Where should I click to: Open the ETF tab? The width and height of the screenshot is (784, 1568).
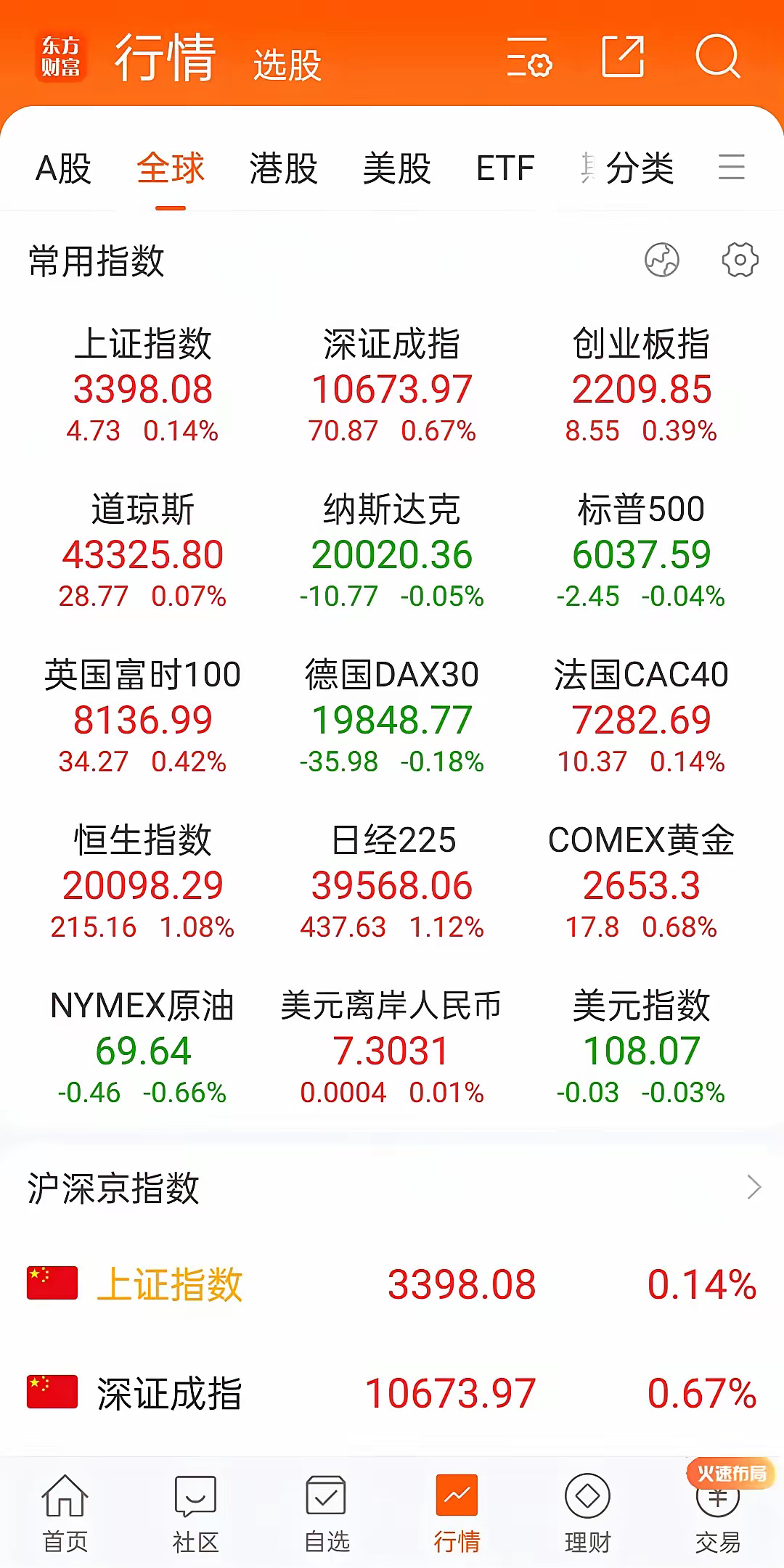(505, 168)
